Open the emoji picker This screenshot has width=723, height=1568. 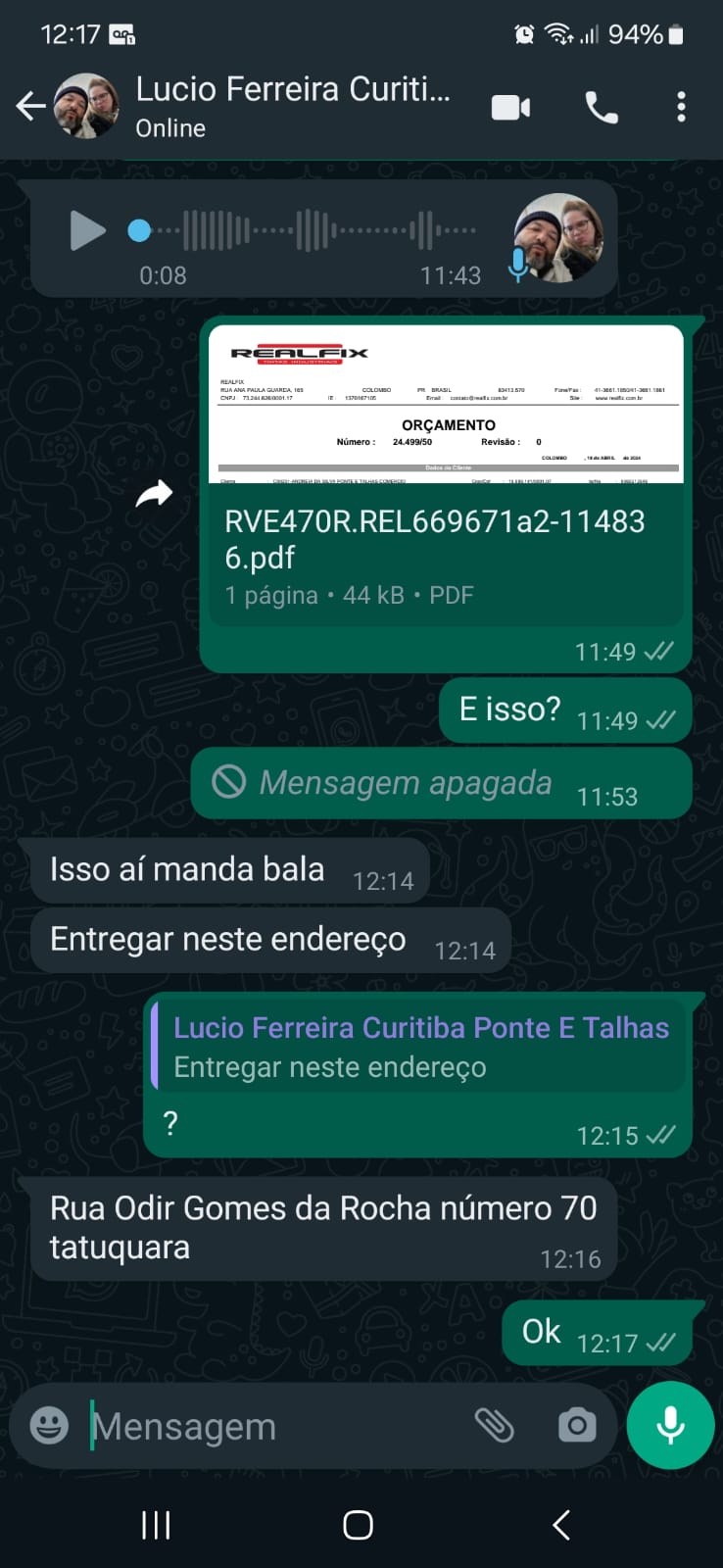pyautogui.click(x=49, y=1425)
